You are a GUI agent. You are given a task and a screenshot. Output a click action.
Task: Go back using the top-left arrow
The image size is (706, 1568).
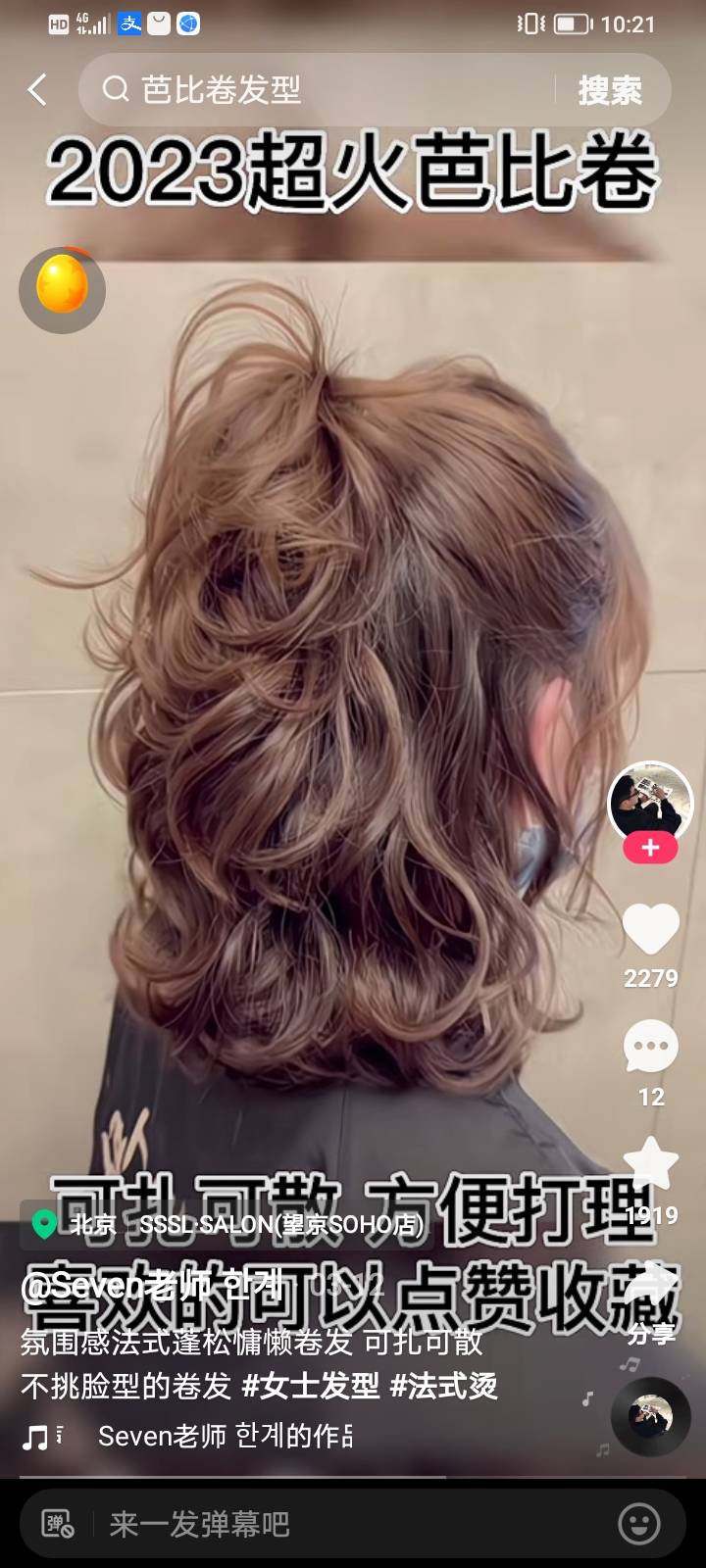[37, 90]
